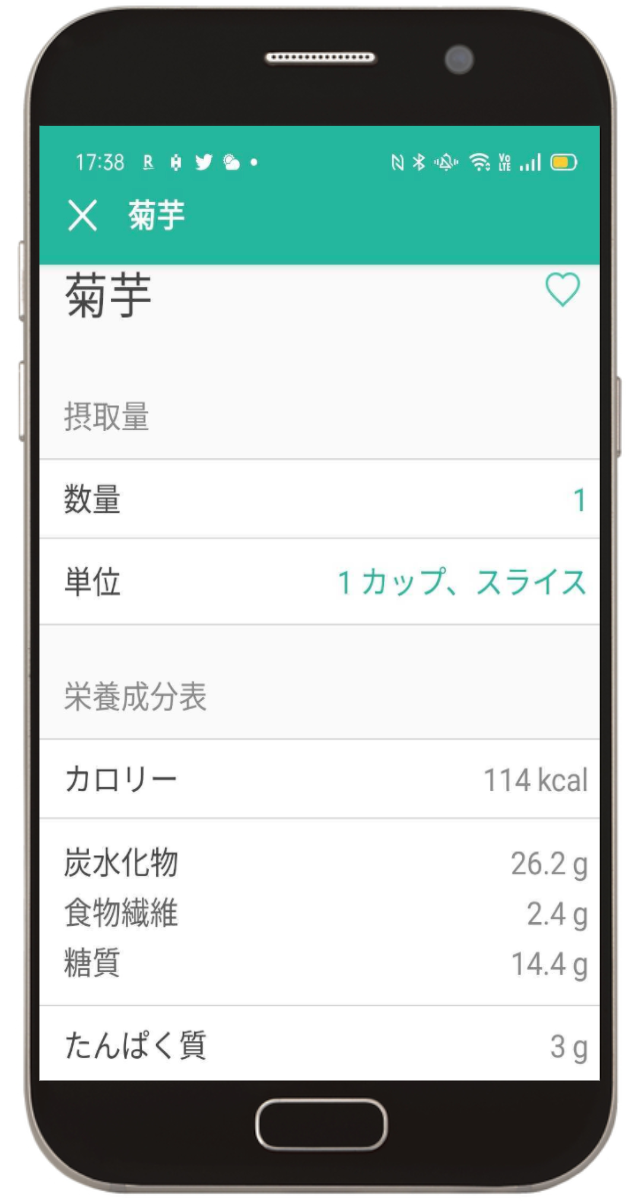The width and height of the screenshot is (638, 1202).
Task: Open the 単位 unit selector
Action: (460, 582)
